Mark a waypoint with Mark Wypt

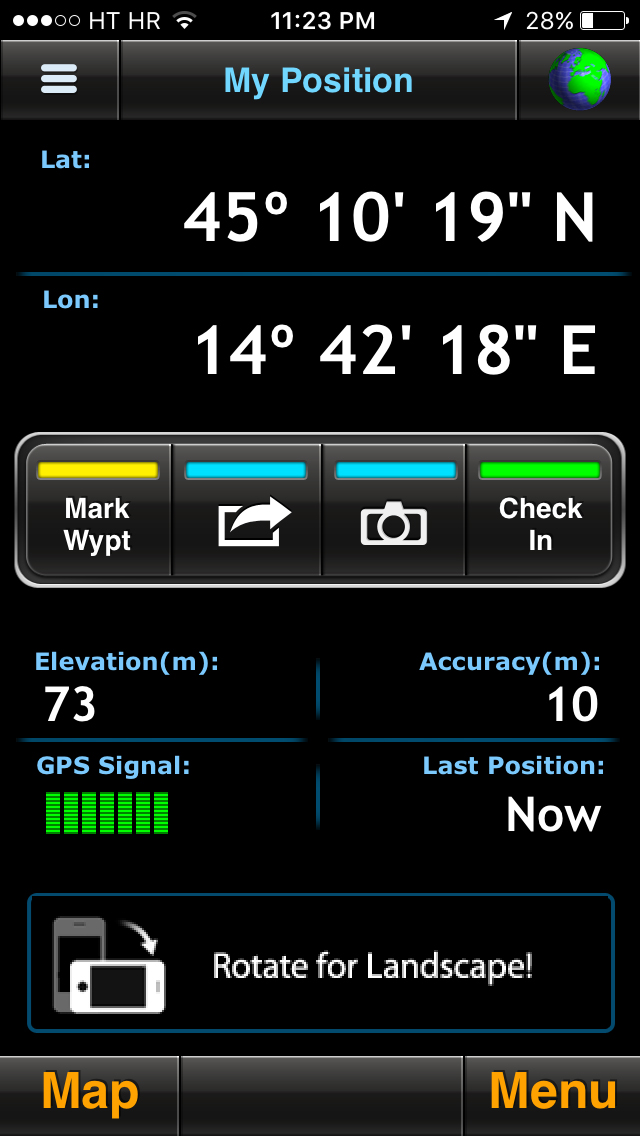97,512
